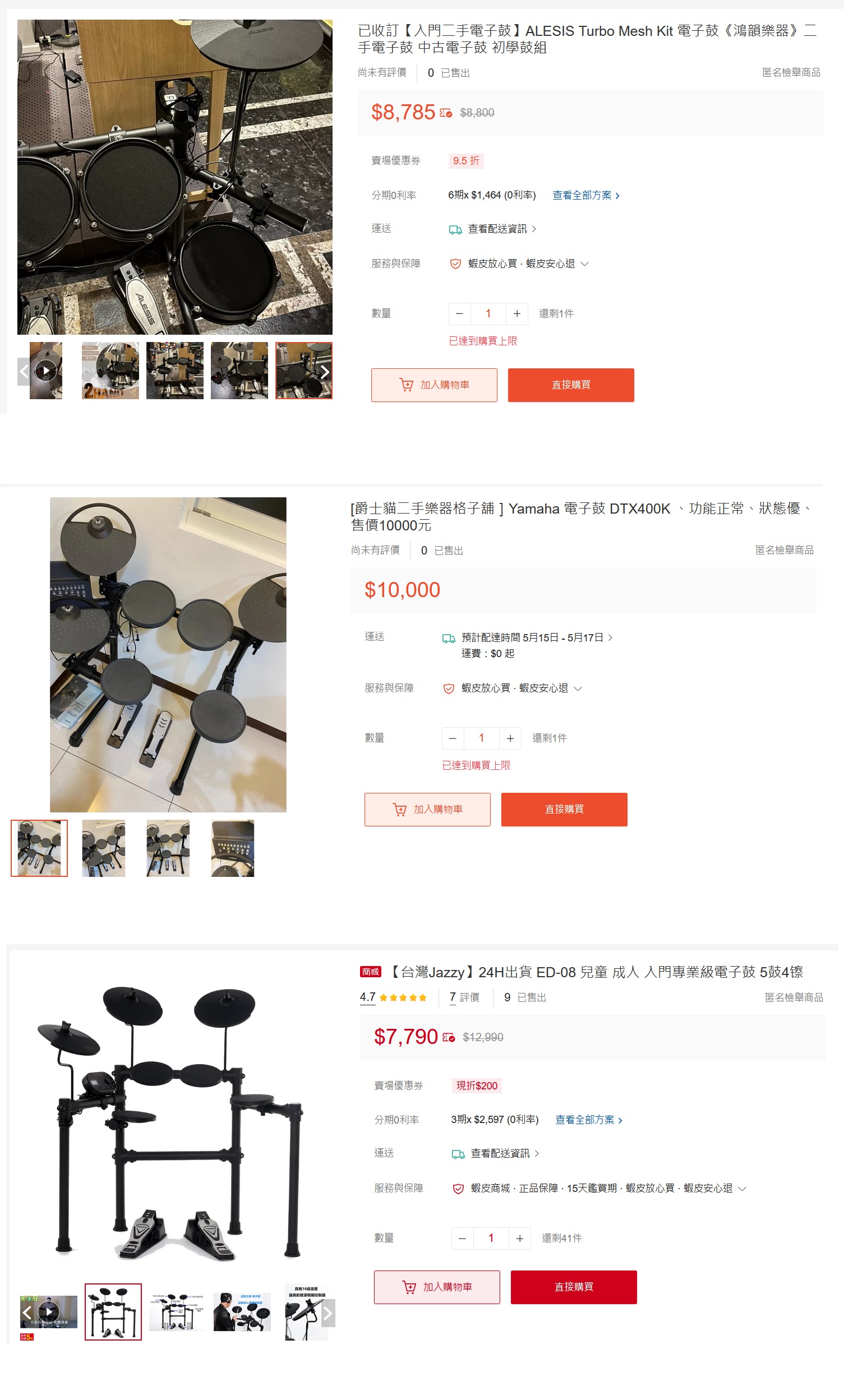Image resolution: width=844 pixels, height=1400 pixels.
Task: Expand service guarantee for Jazzy ED-08
Action: point(742,1189)
